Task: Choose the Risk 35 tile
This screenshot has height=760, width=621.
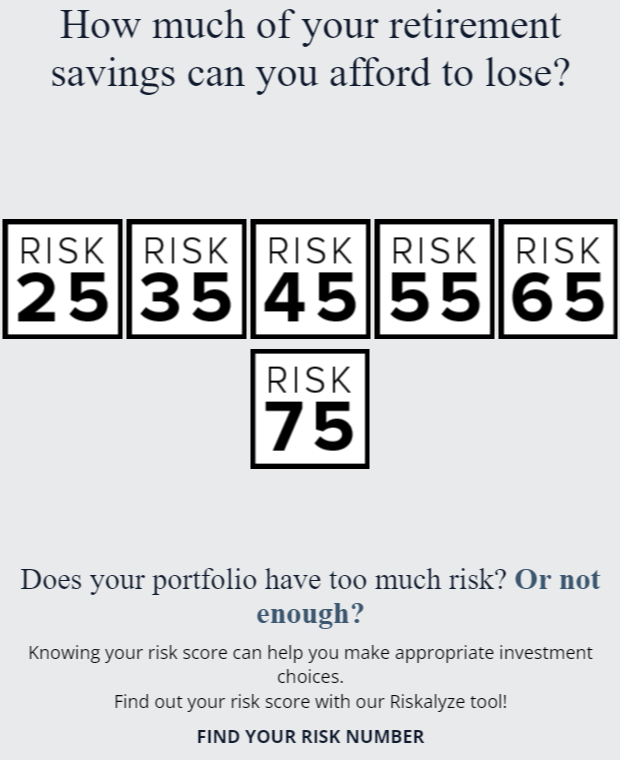Action: [x=186, y=279]
